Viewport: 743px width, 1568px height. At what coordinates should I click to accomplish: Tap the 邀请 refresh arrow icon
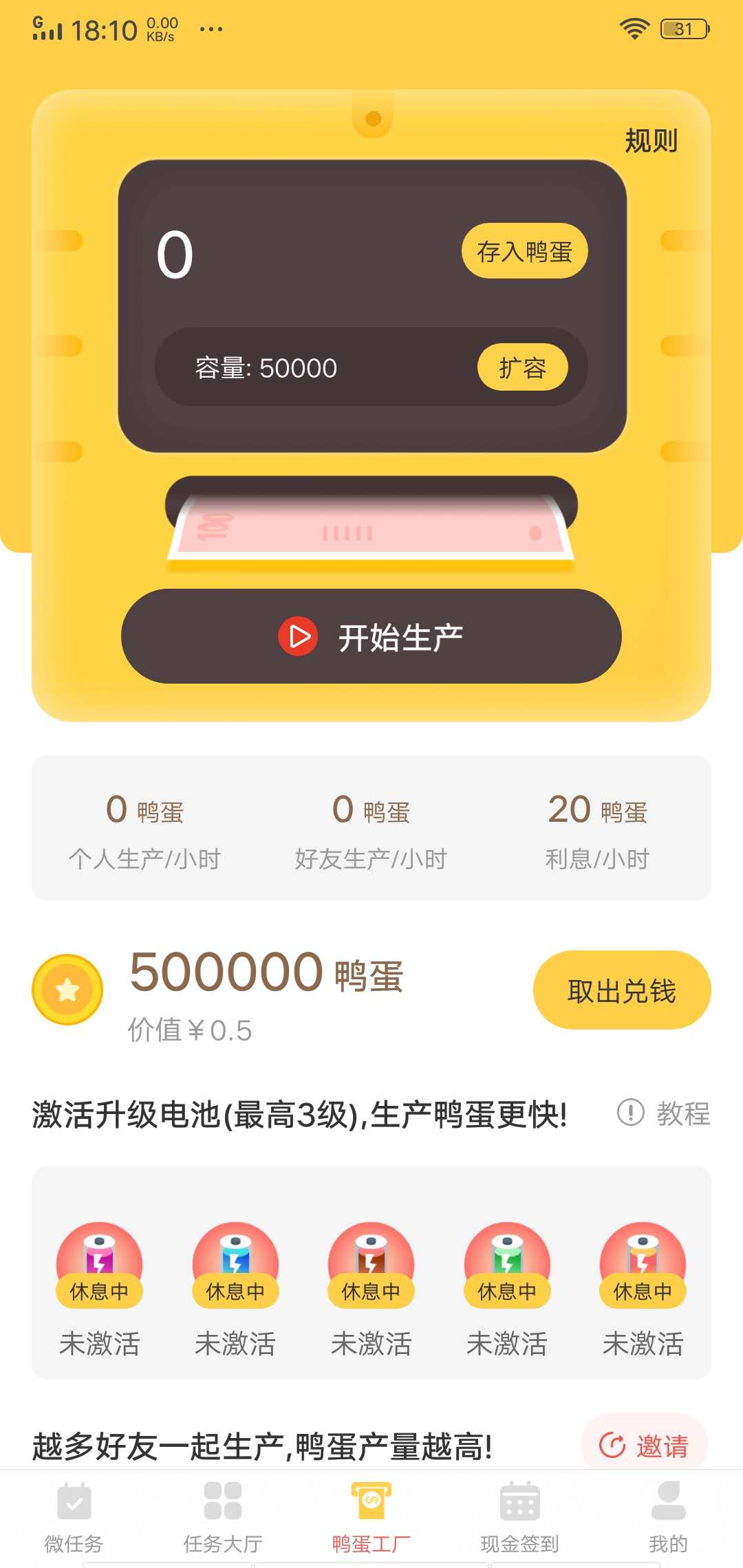pos(611,1444)
